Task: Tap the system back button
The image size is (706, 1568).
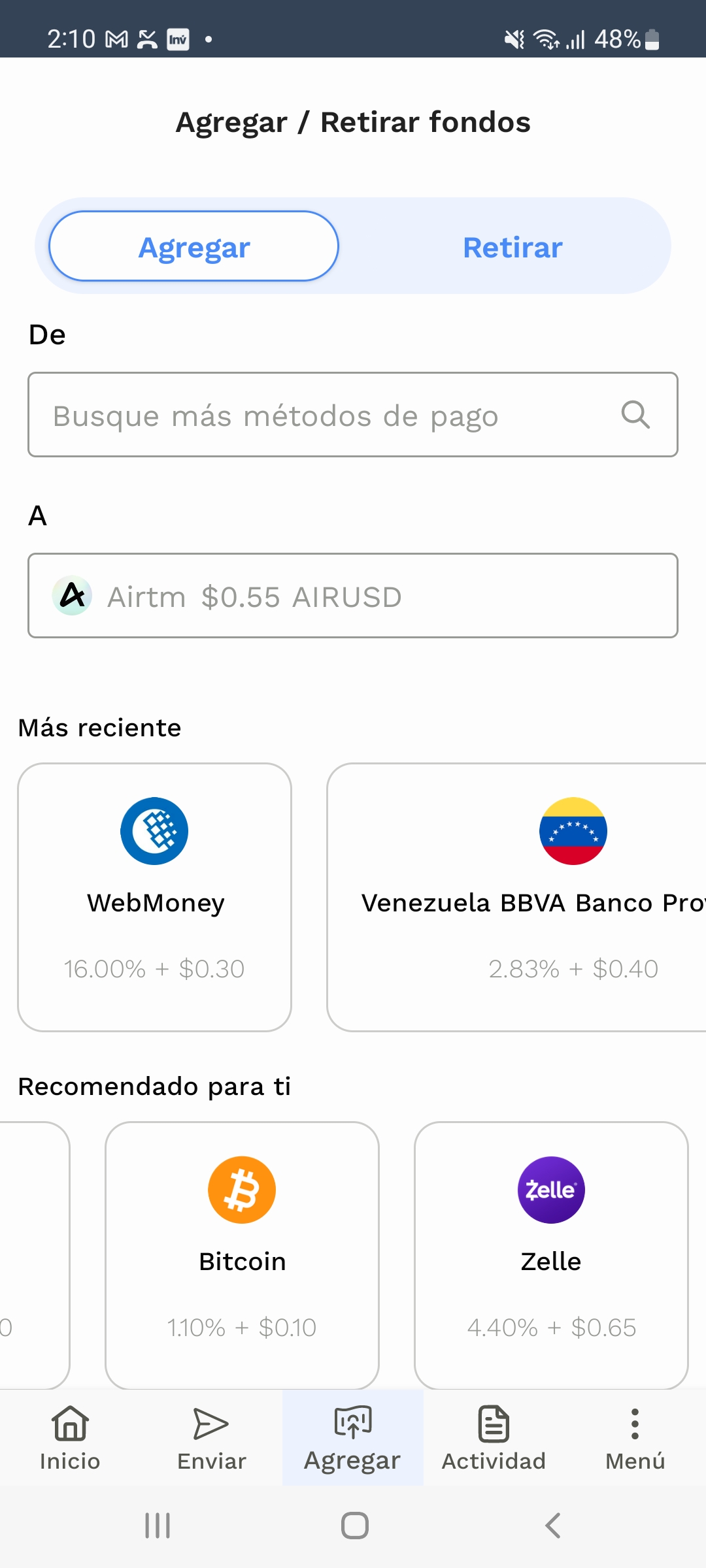Action: (x=552, y=1526)
